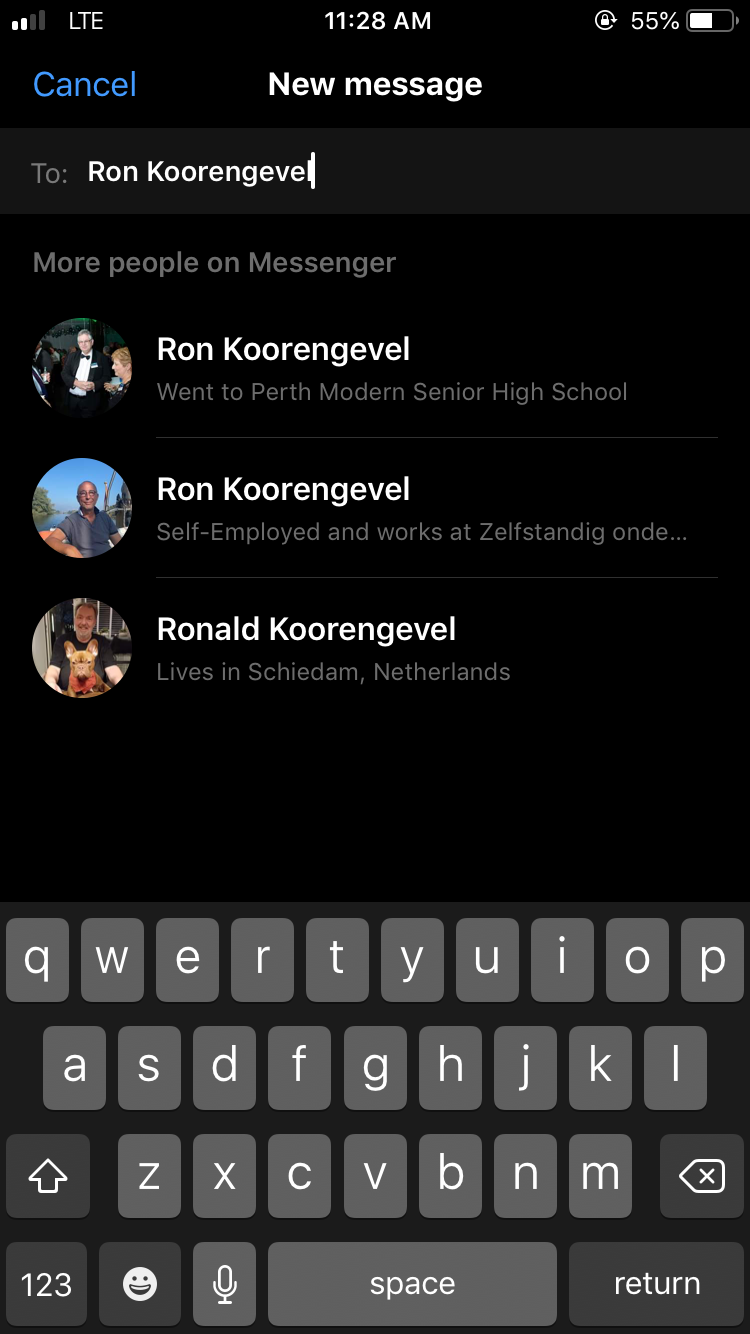Choose the Self-Employed Ron Koorengevel
Viewport: 750px width, 1334px height.
[x=375, y=508]
